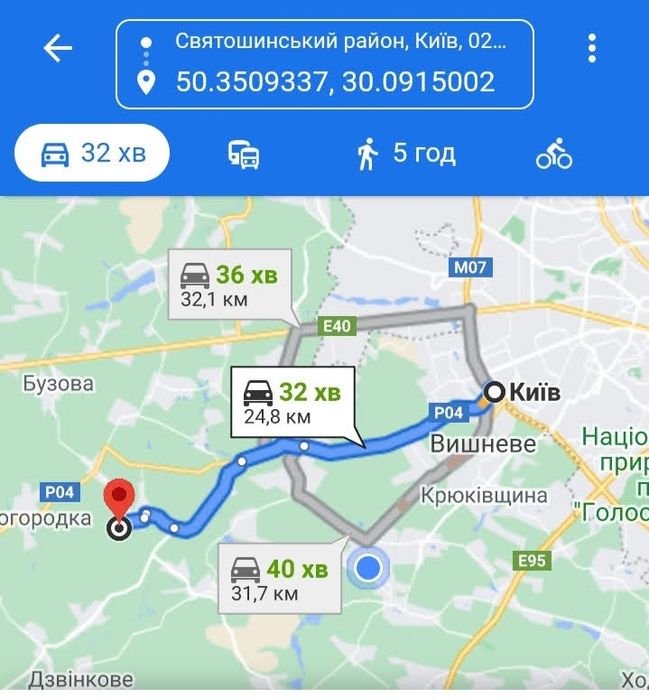Screen dimensions: 649x700
Task: Switch to public transit mode
Action: point(244,154)
